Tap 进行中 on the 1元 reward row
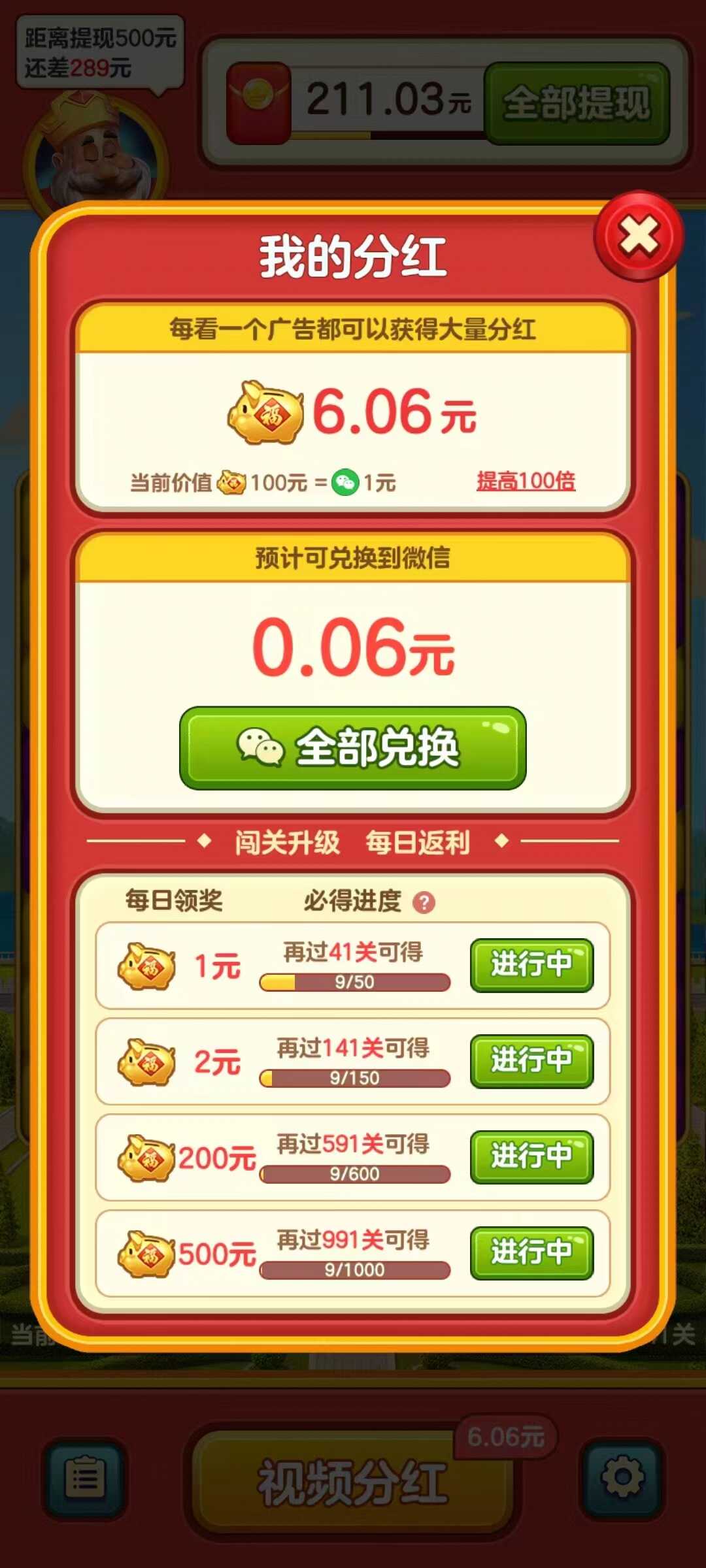This screenshot has width=706, height=1568. click(x=531, y=965)
